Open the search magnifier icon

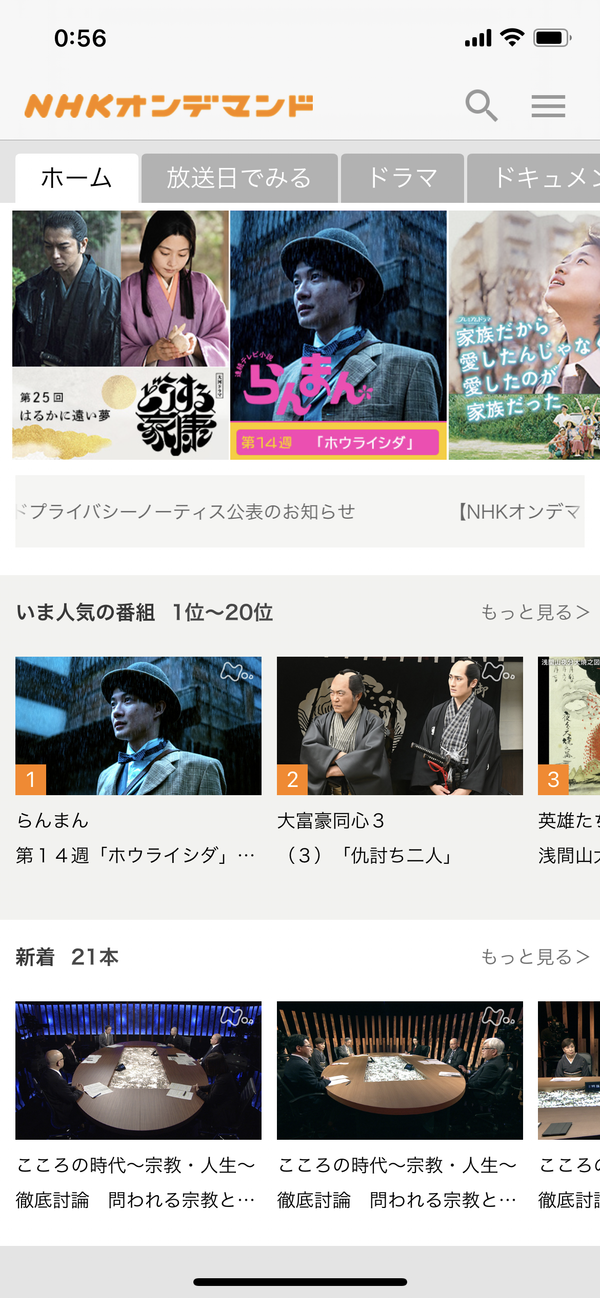pos(481,105)
